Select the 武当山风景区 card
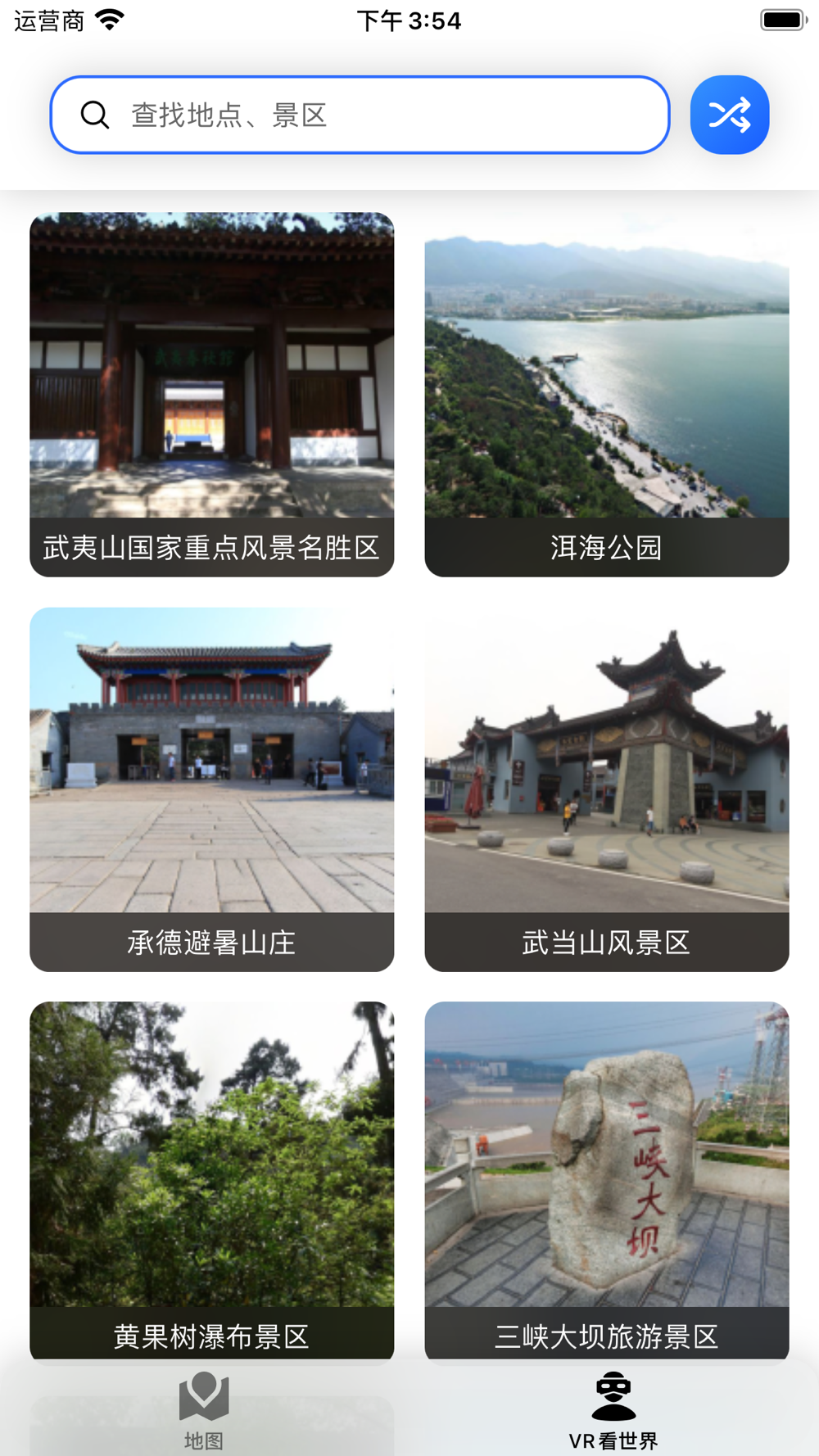The image size is (819, 1456). click(x=606, y=789)
